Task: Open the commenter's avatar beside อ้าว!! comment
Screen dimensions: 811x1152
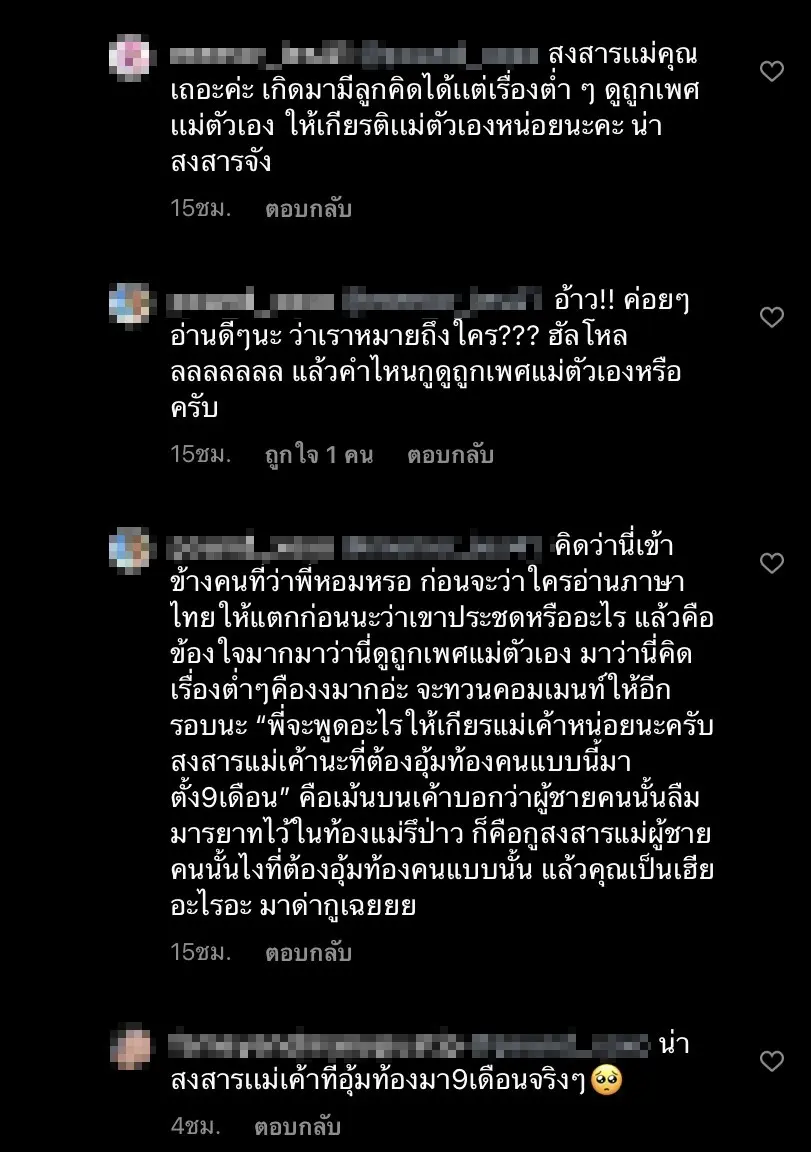Action: coord(130,301)
